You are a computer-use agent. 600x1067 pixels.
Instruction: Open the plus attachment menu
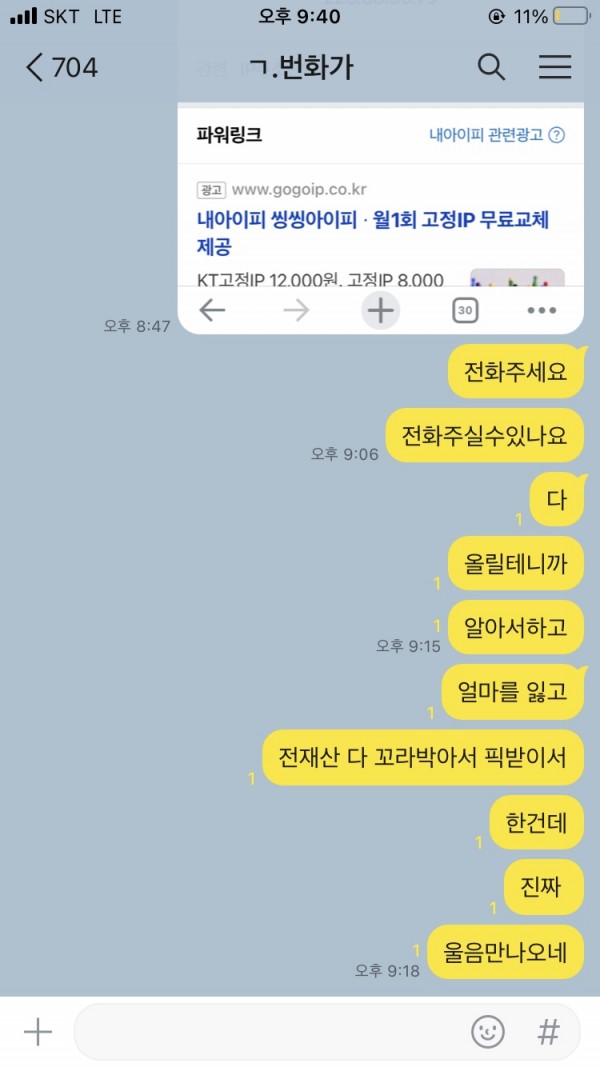(x=37, y=1032)
